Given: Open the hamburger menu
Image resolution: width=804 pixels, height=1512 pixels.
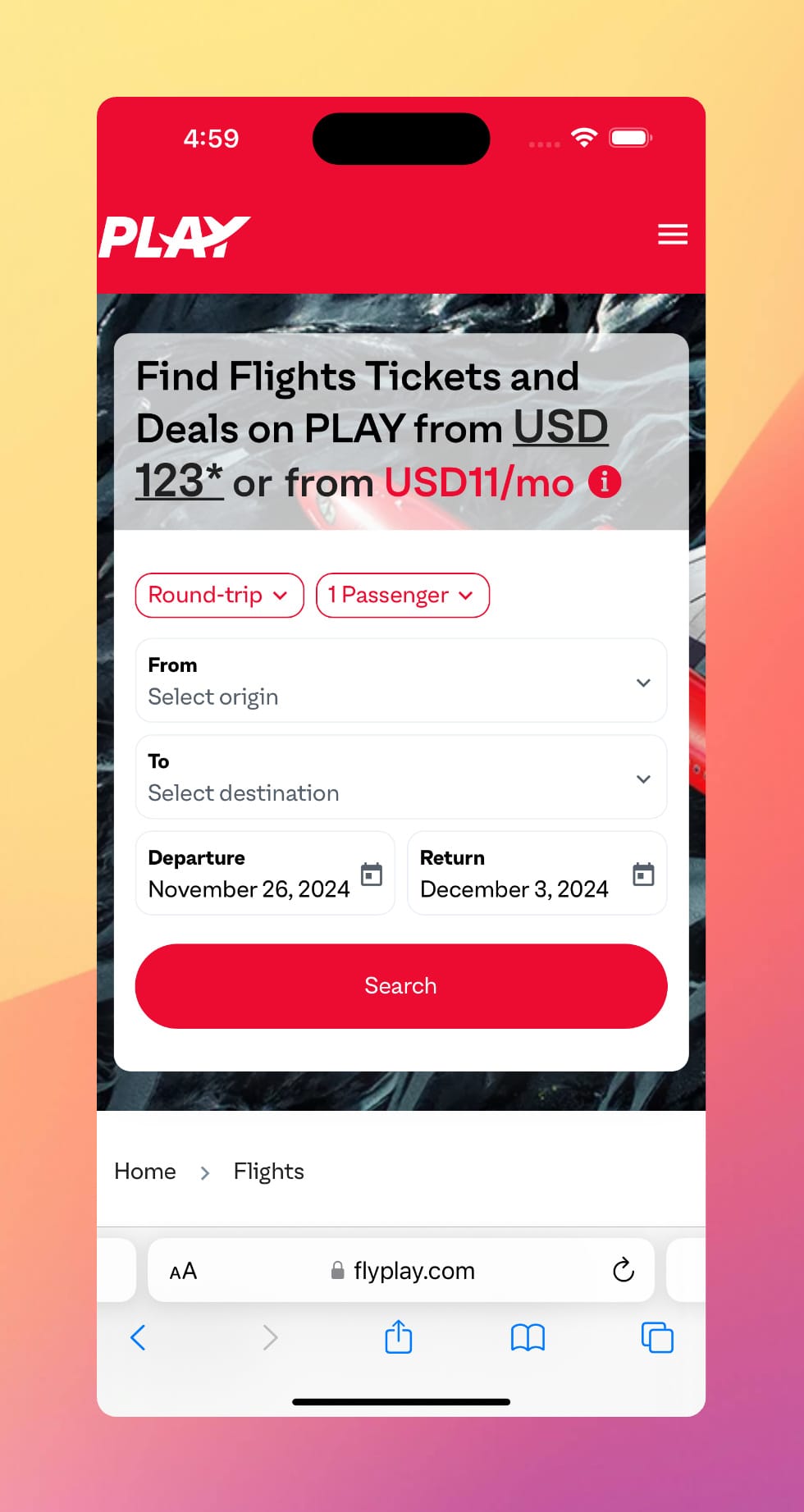Looking at the screenshot, I should [x=673, y=235].
